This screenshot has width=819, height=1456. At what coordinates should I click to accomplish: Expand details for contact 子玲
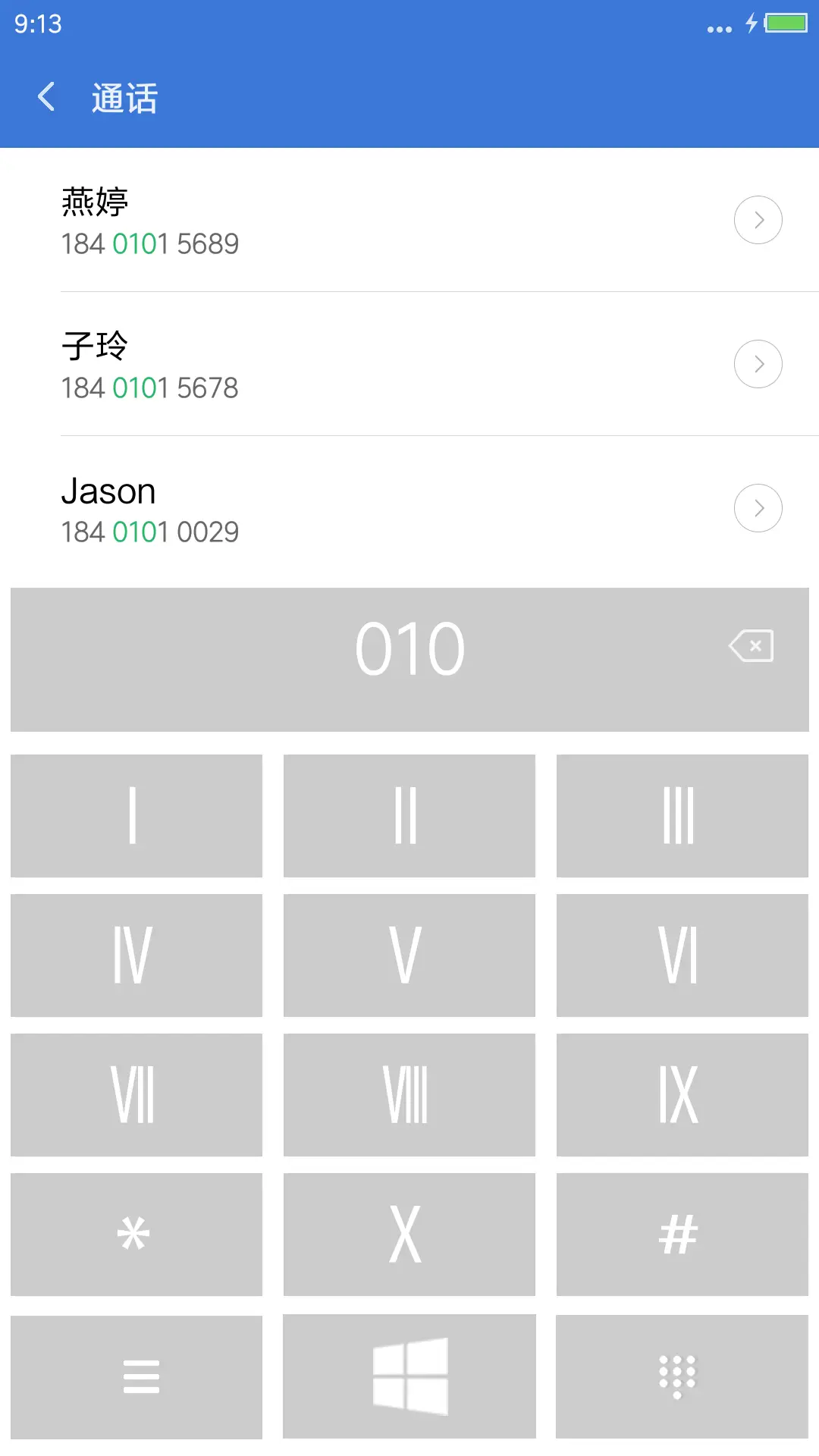click(758, 363)
